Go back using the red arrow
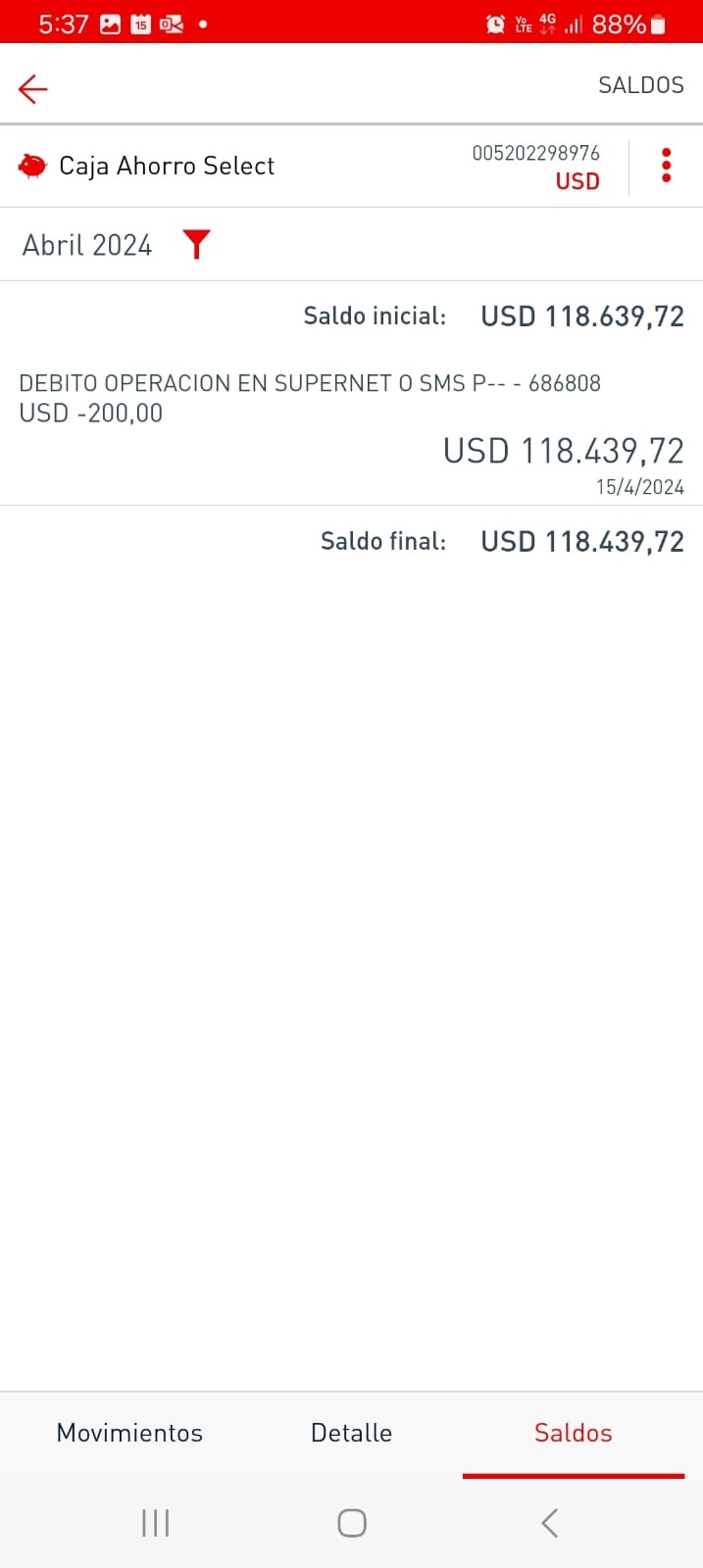 click(x=33, y=89)
